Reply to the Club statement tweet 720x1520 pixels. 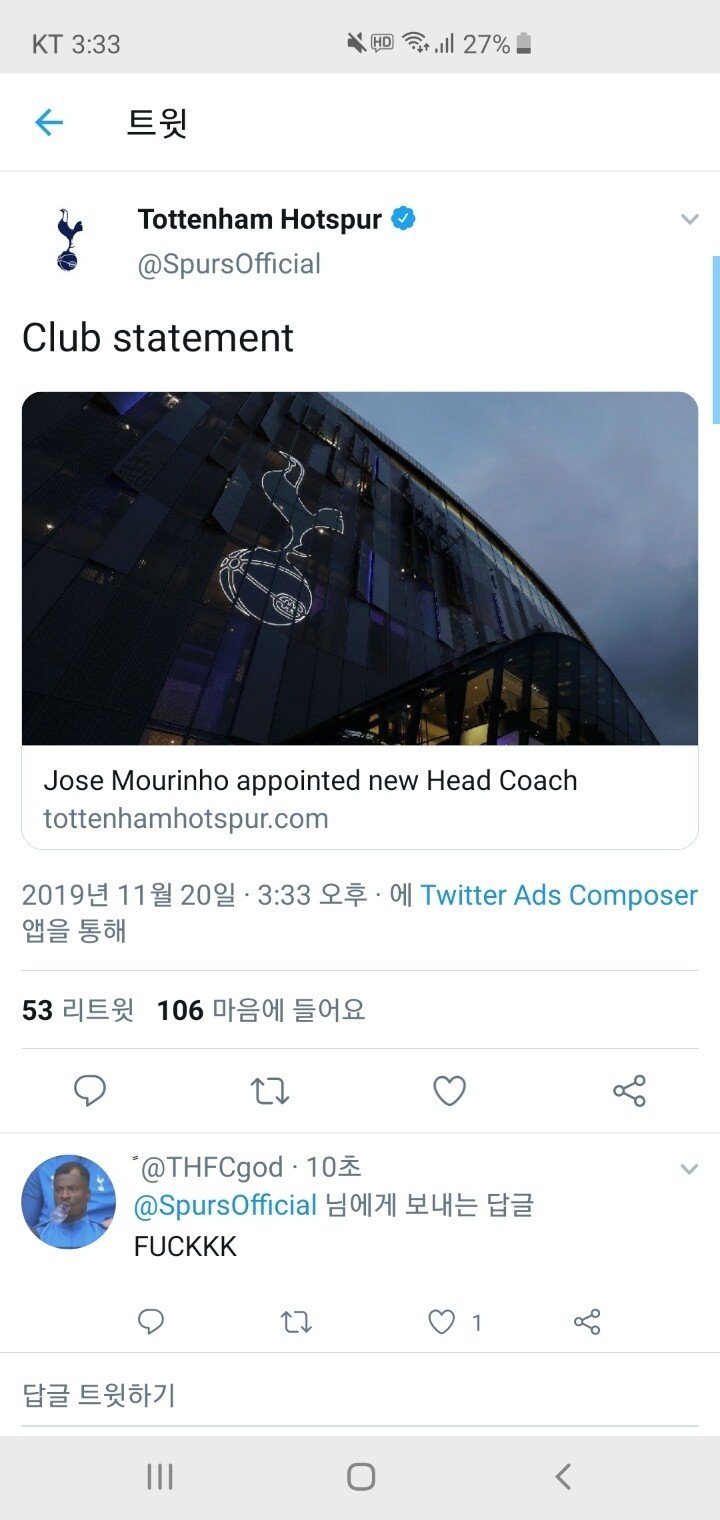pyautogui.click(x=90, y=1090)
